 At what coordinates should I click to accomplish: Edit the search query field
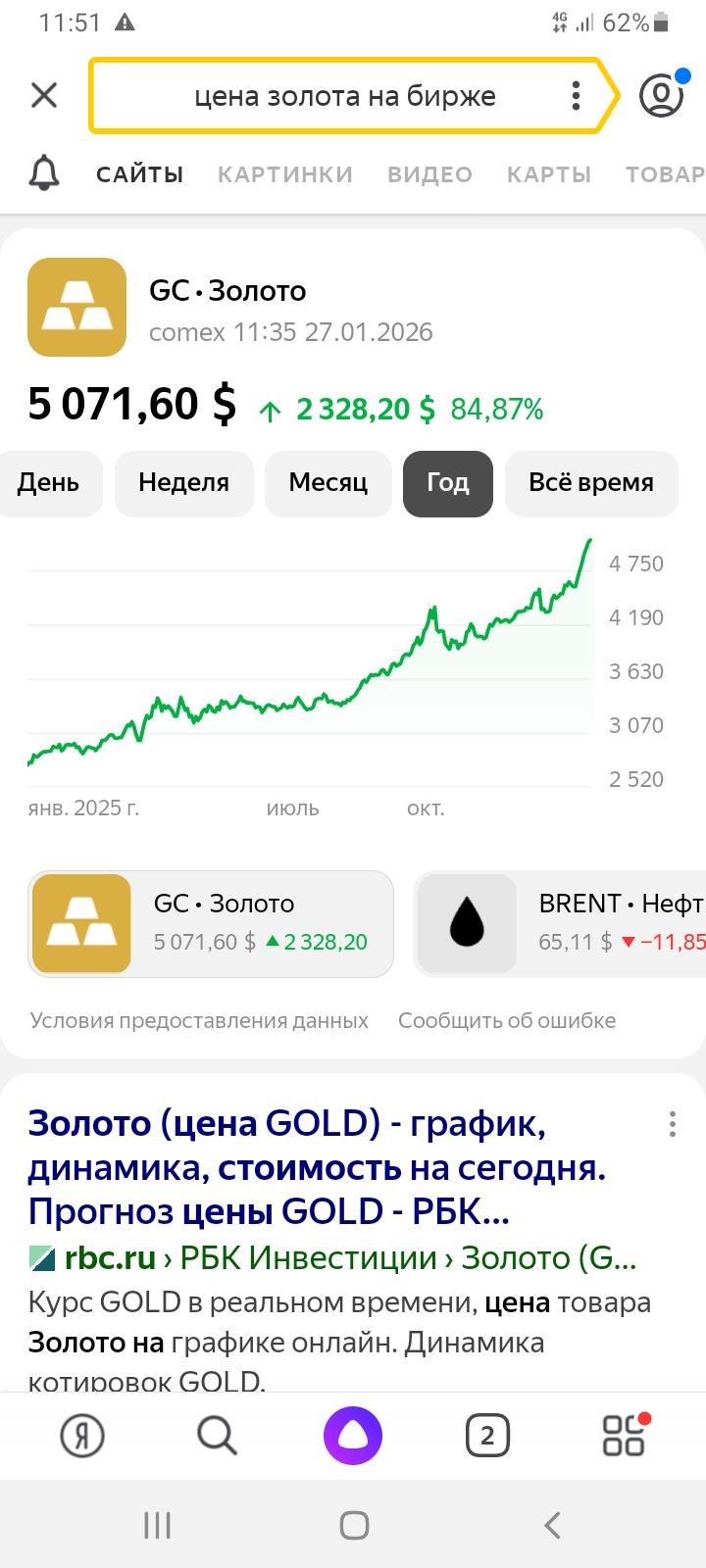(345, 96)
